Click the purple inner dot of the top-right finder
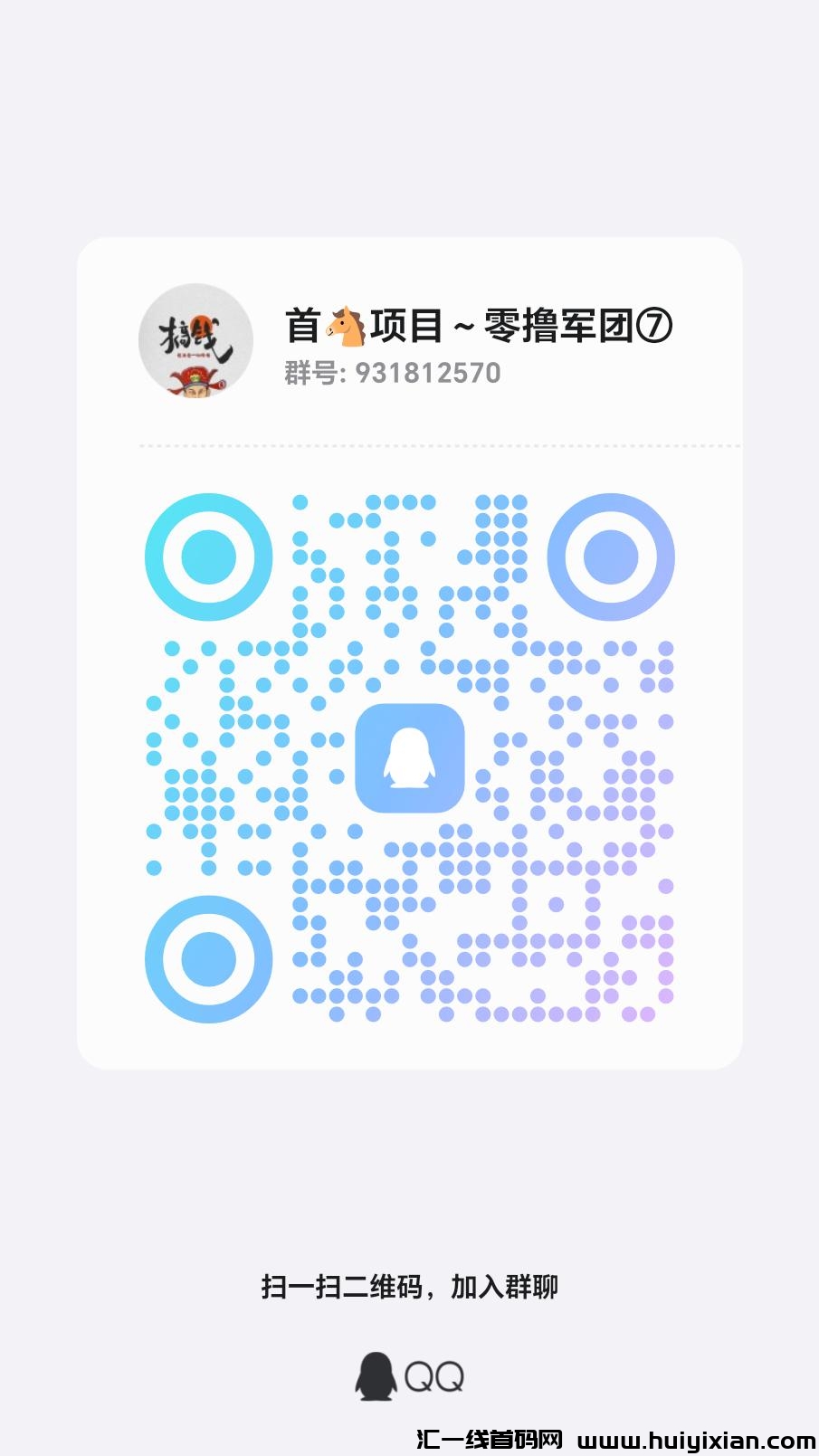819x1456 pixels. point(611,556)
